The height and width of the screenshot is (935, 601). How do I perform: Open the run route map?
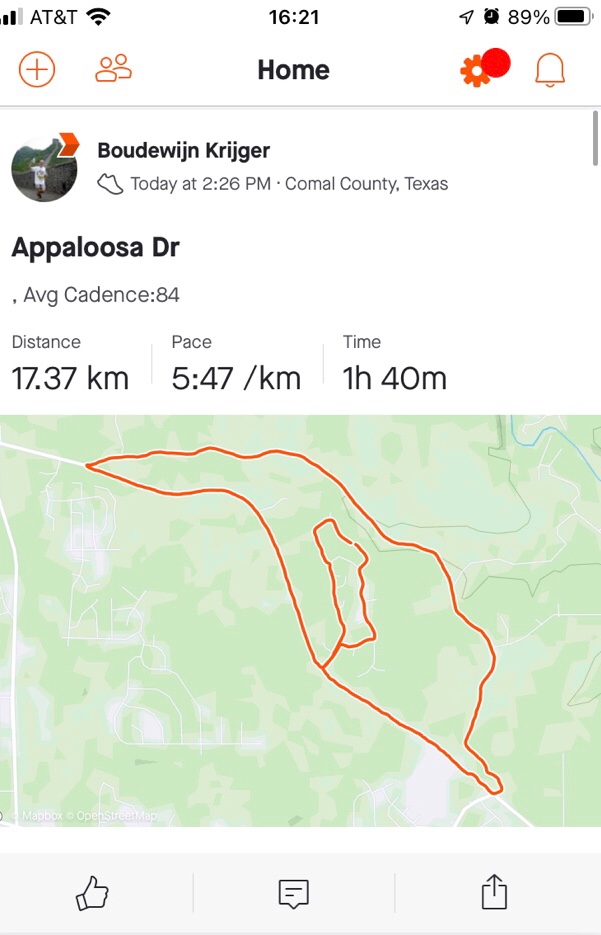pos(300,620)
